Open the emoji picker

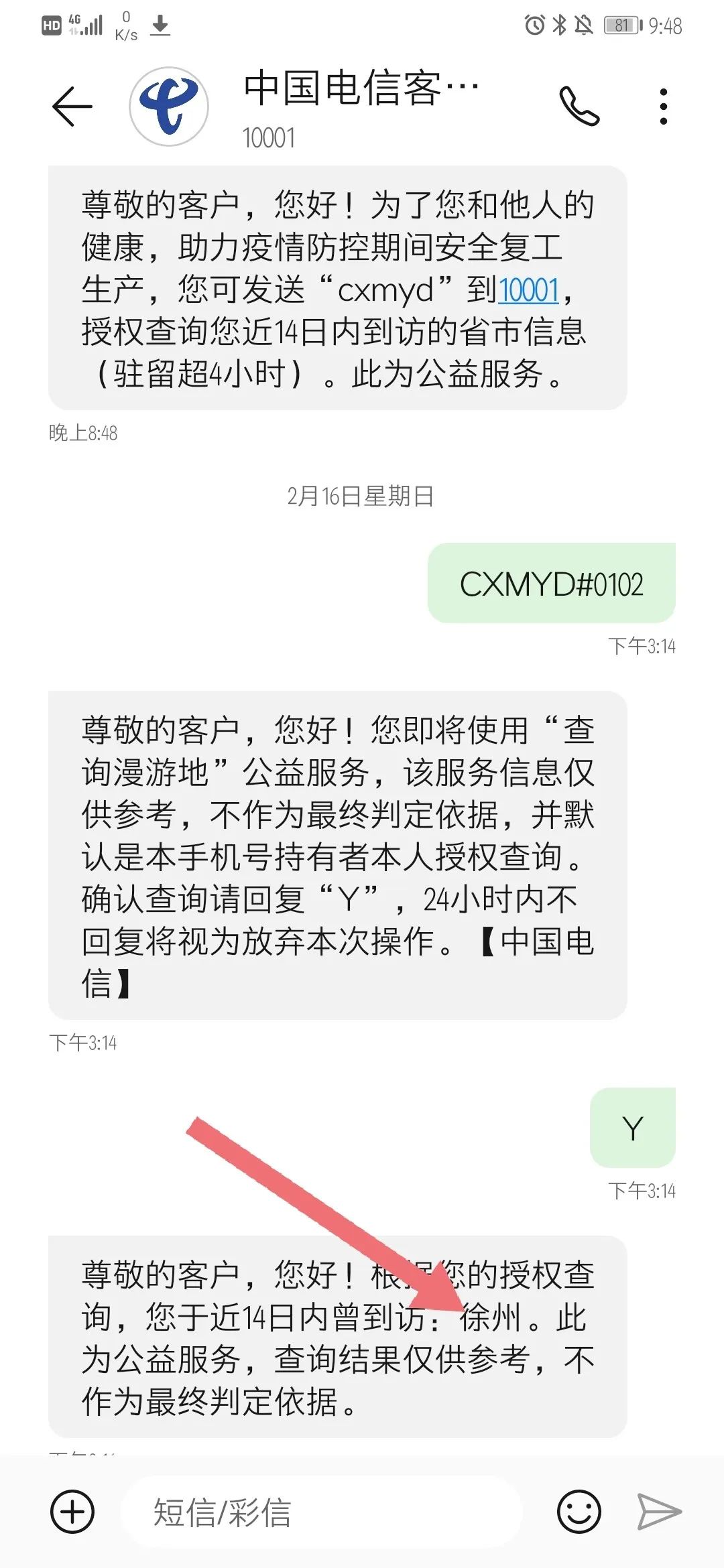pyautogui.click(x=579, y=1512)
